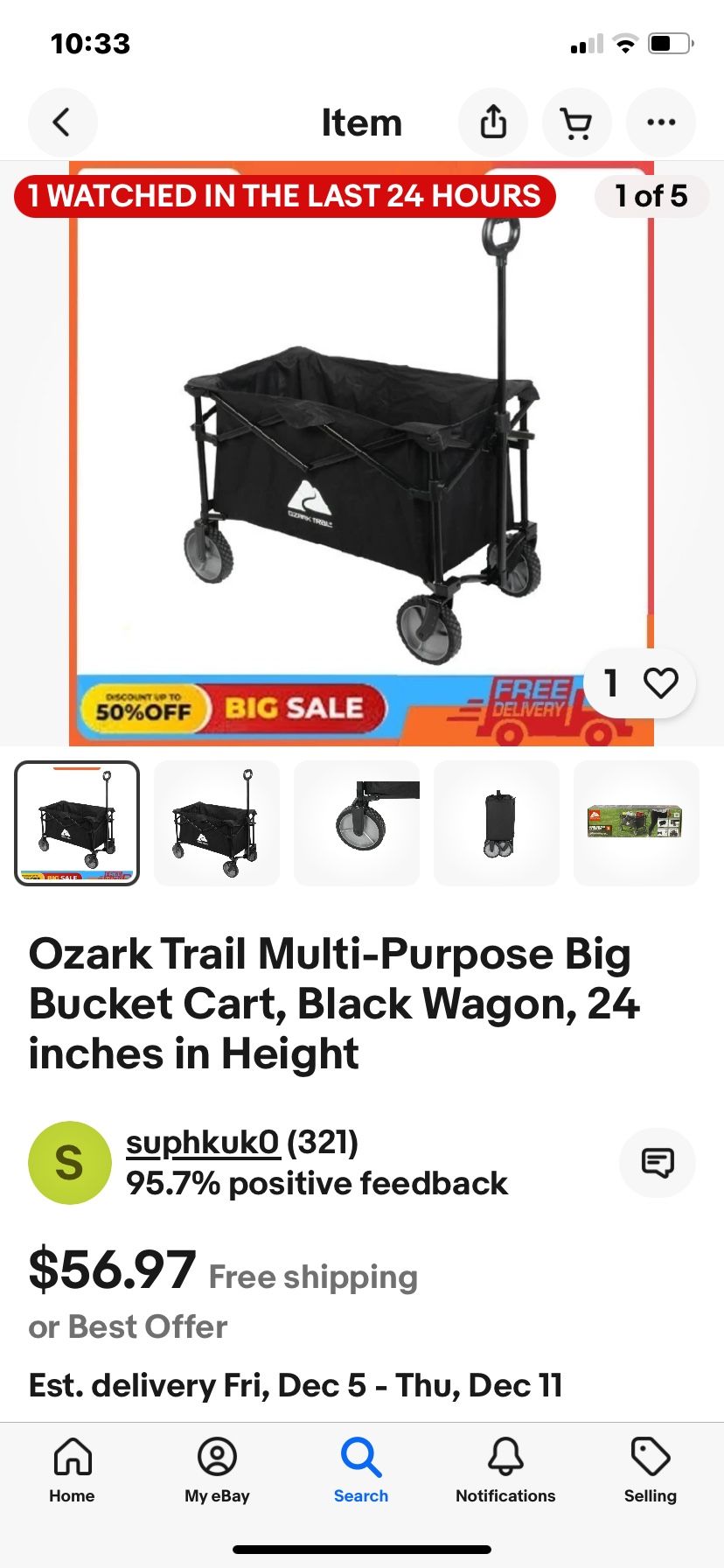Open the share sheet for this item
This screenshot has width=724, height=1568.
[492, 122]
